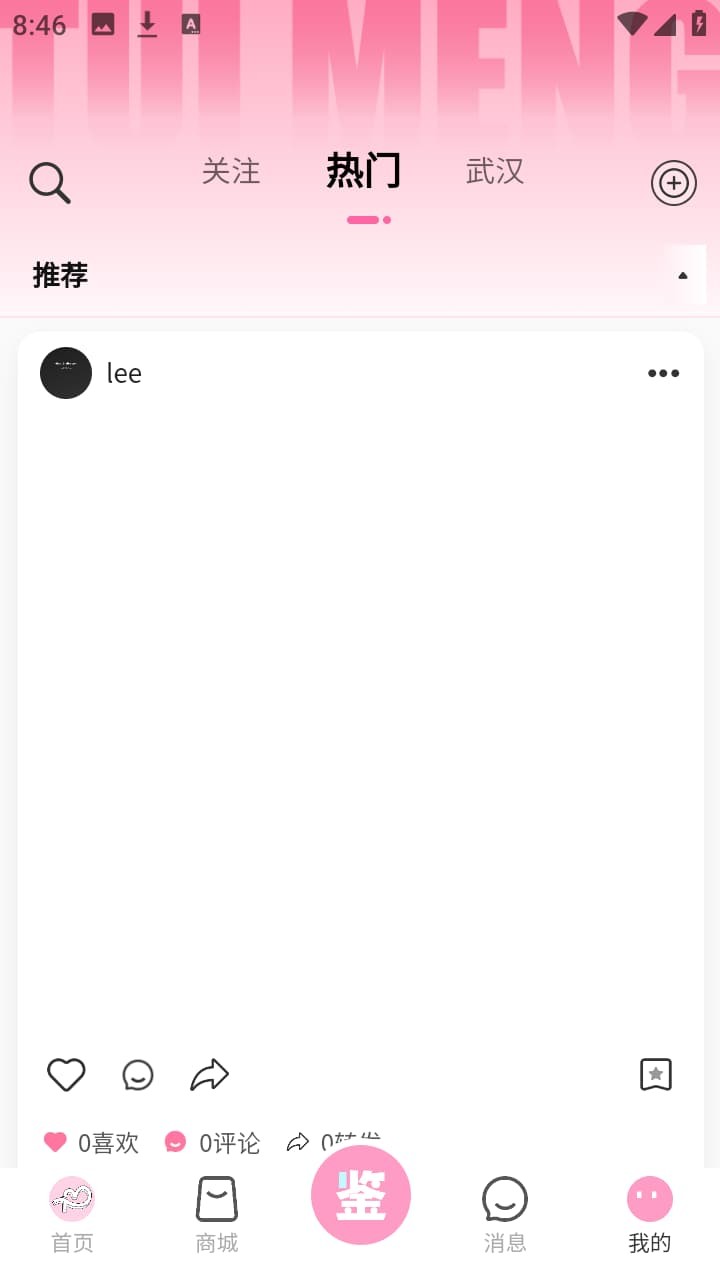The image size is (720, 1280).
Task: Share lee's post with the arrow icon
Action: pos(210,1075)
